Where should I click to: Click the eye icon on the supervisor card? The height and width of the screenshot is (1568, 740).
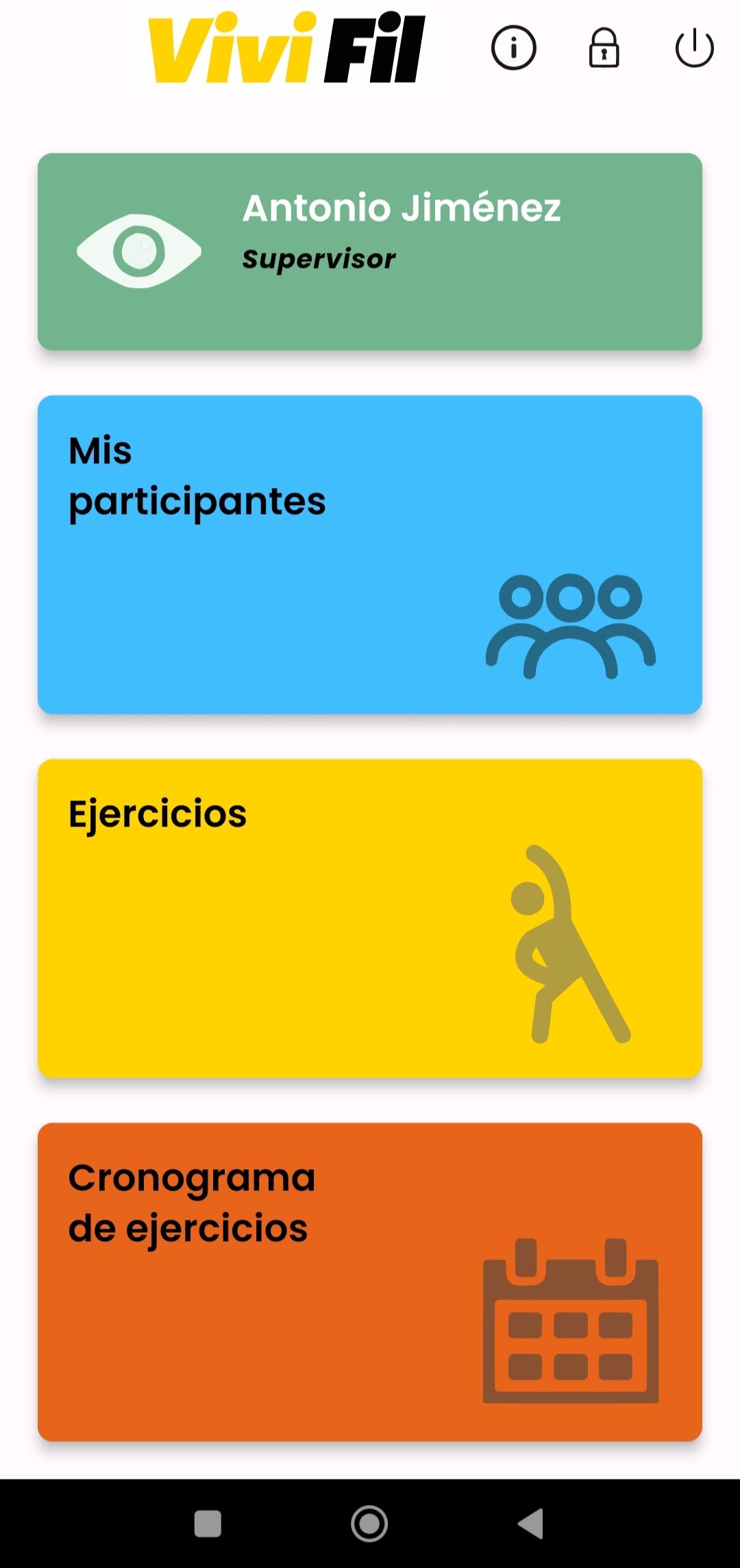140,252
